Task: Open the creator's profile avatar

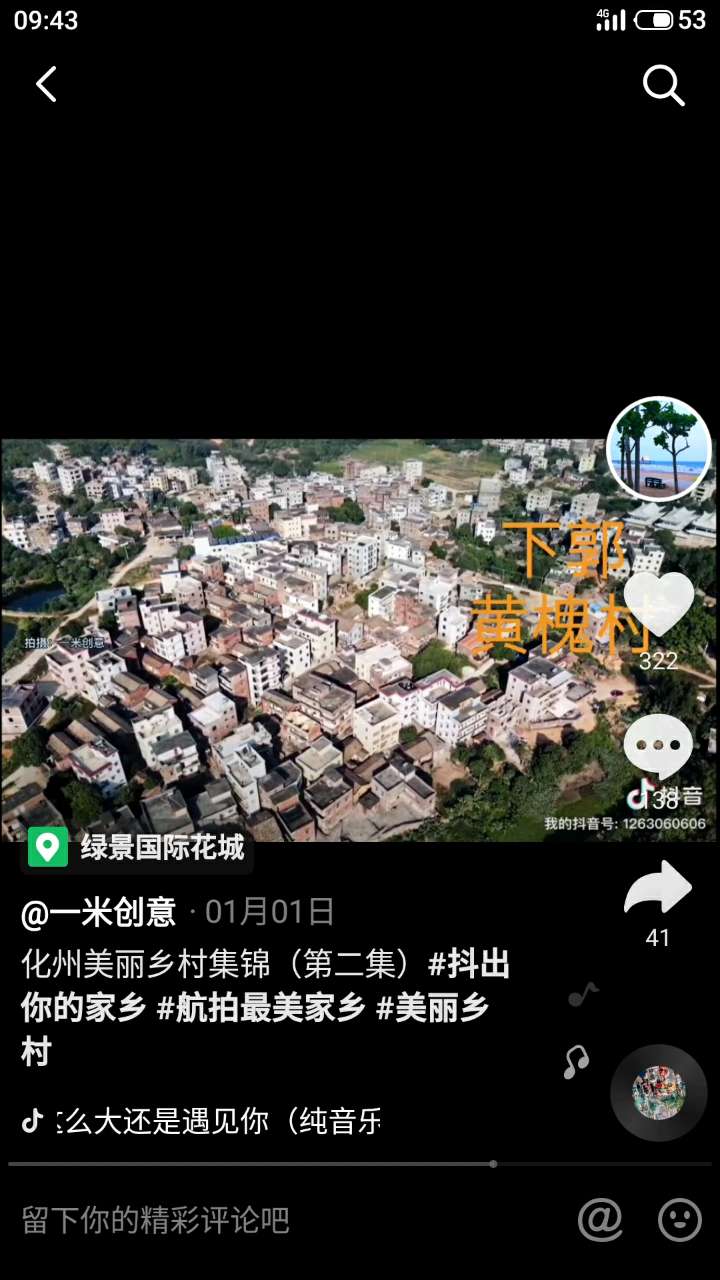Action: tap(658, 449)
